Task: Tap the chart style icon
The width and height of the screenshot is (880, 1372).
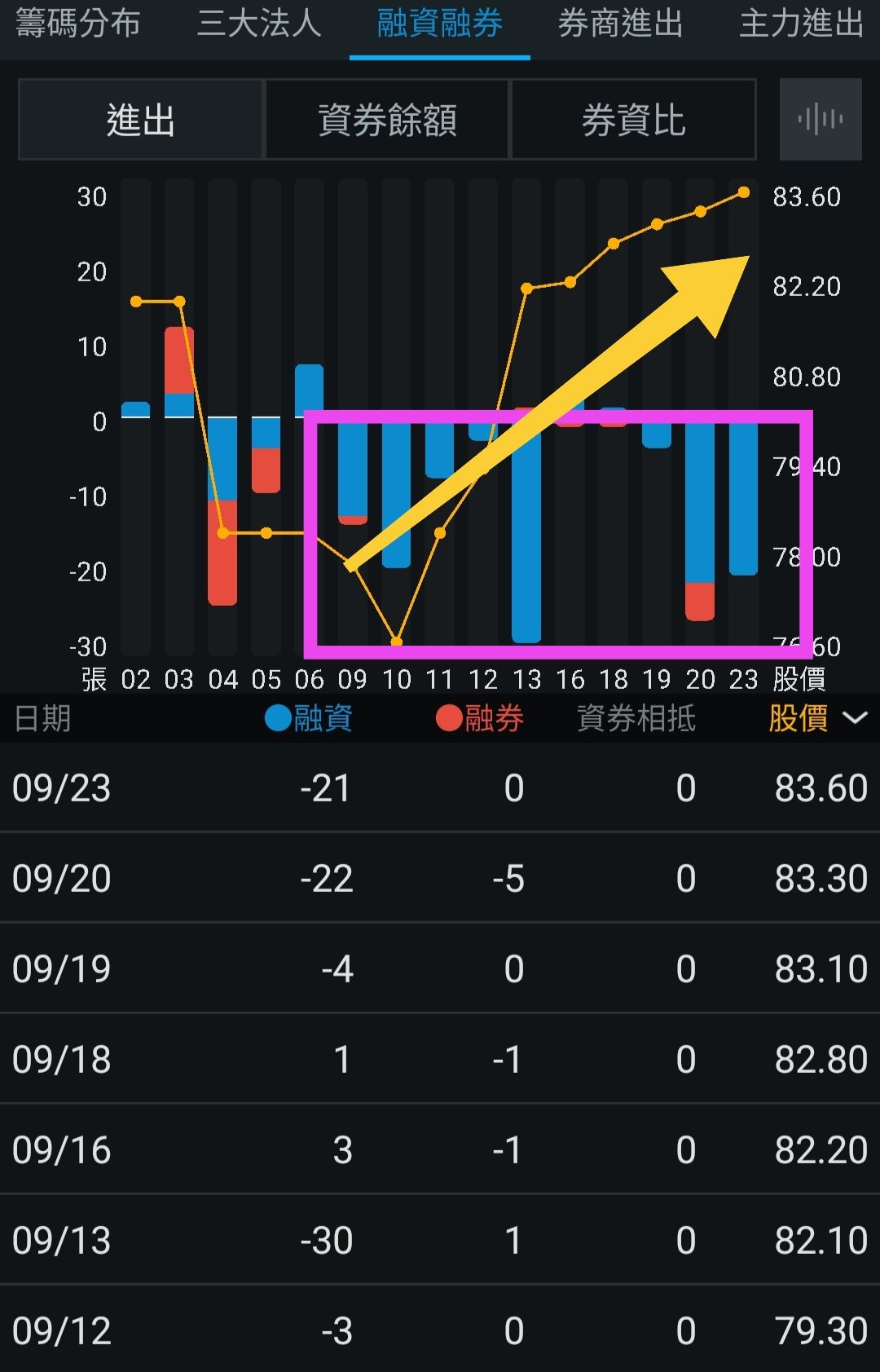Action: pyautogui.click(x=821, y=120)
